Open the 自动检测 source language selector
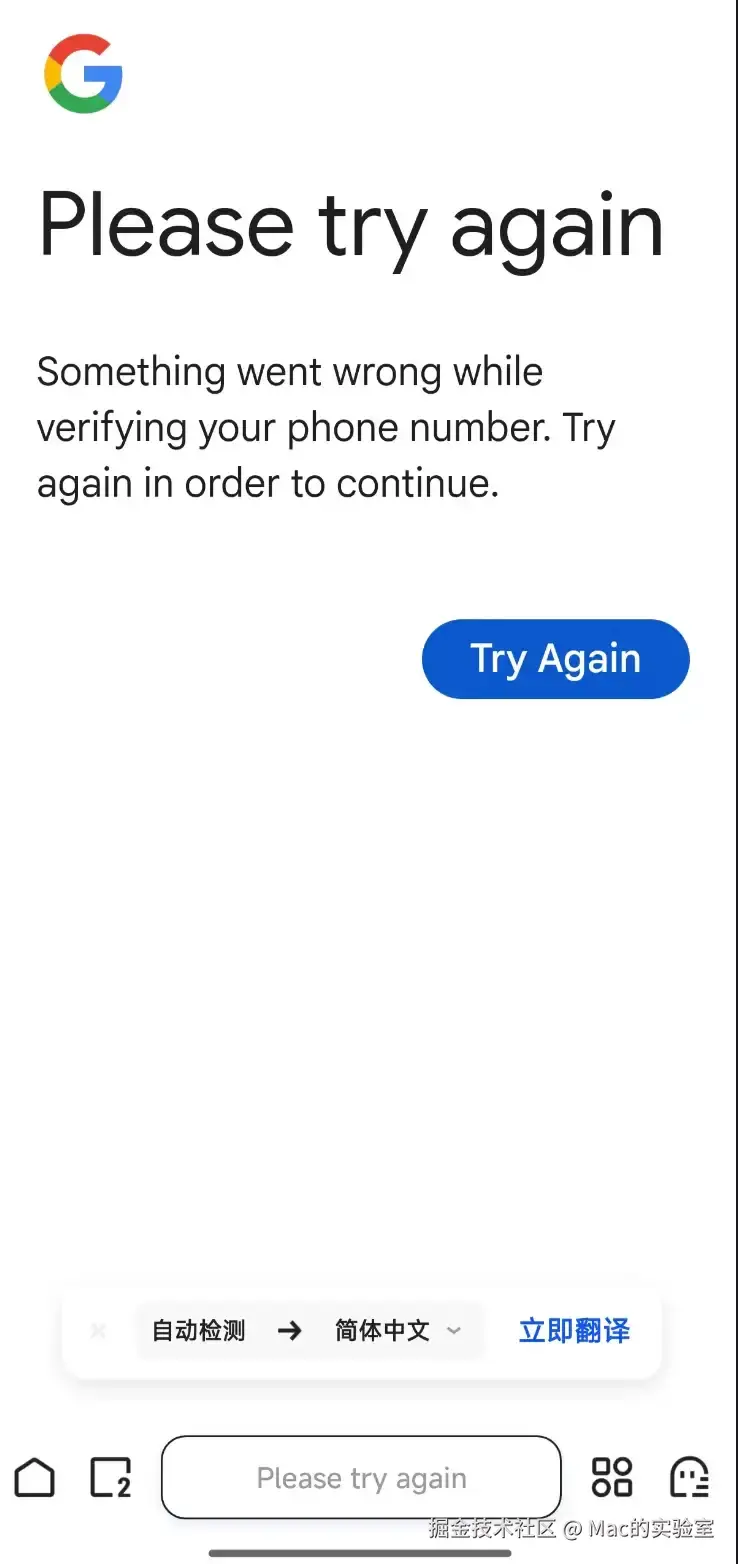Image resolution: width=738 pixels, height=1564 pixels. pos(198,1331)
